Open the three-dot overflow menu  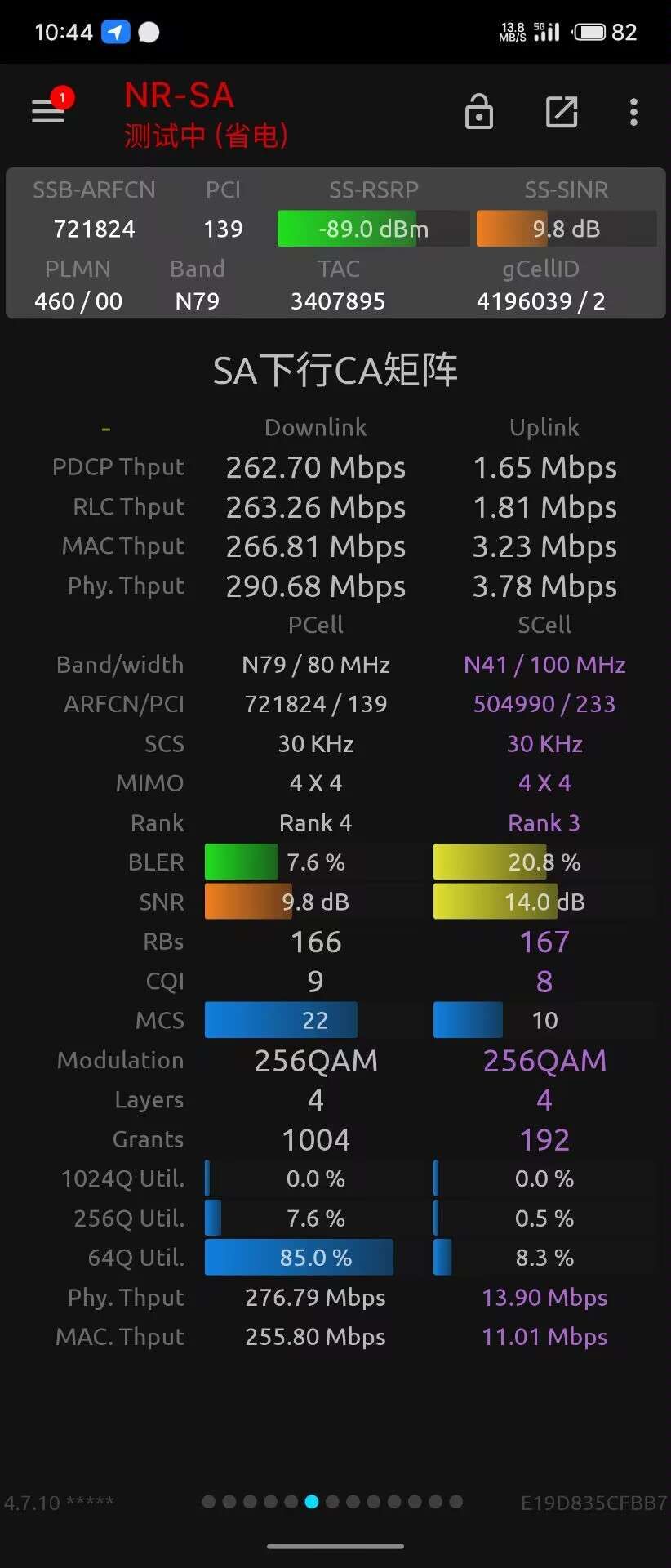(633, 112)
